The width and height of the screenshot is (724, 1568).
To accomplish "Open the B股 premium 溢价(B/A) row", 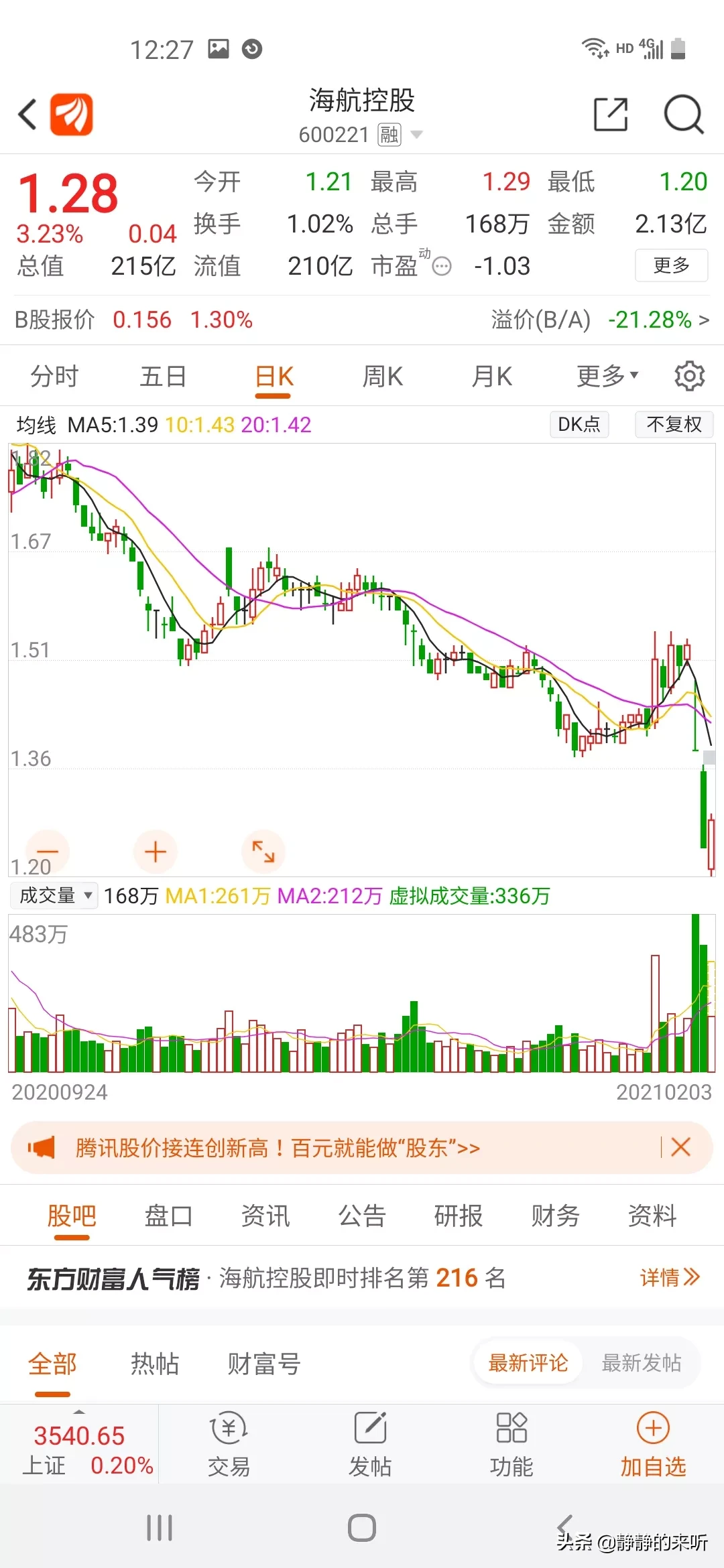I will (x=600, y=320).
